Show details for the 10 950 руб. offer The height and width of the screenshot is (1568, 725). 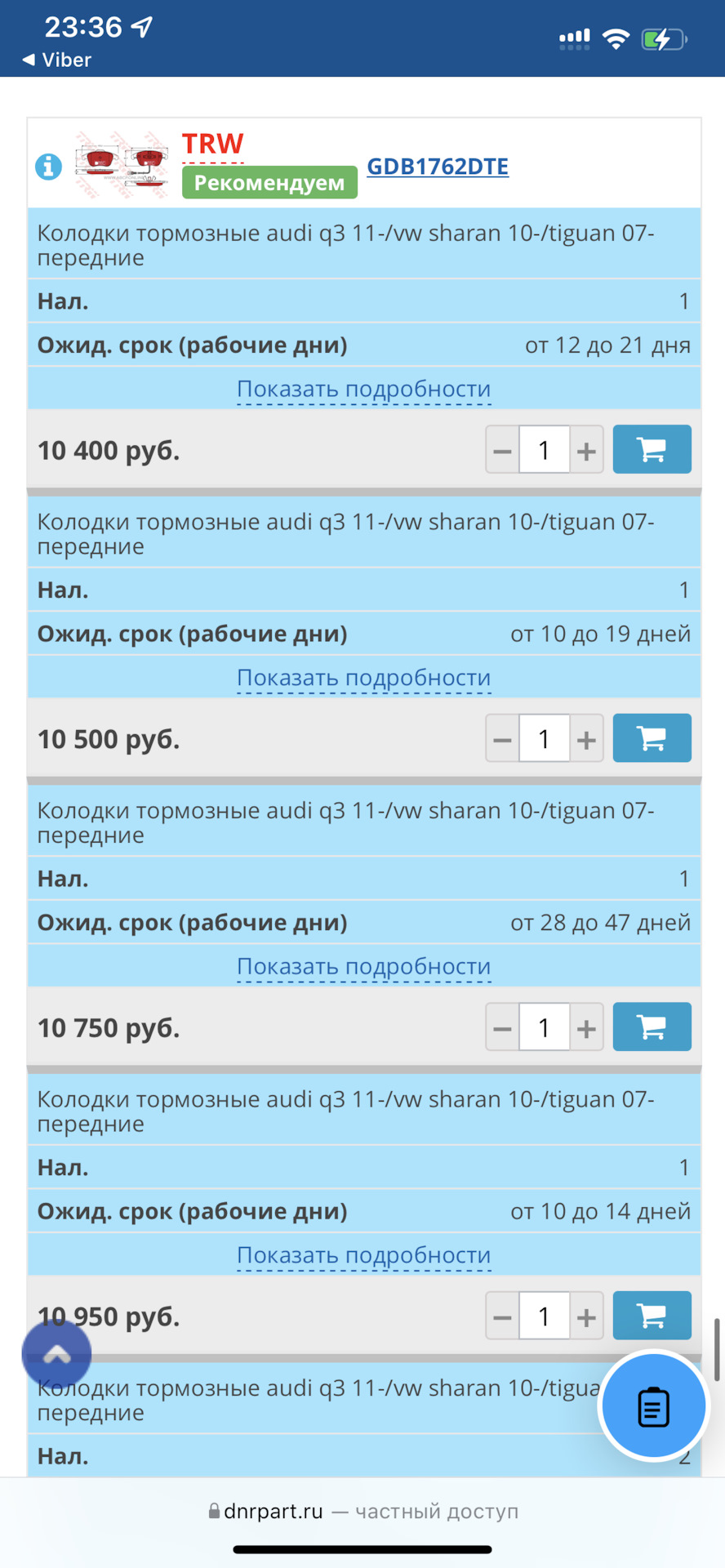[x=363, y=1255]
